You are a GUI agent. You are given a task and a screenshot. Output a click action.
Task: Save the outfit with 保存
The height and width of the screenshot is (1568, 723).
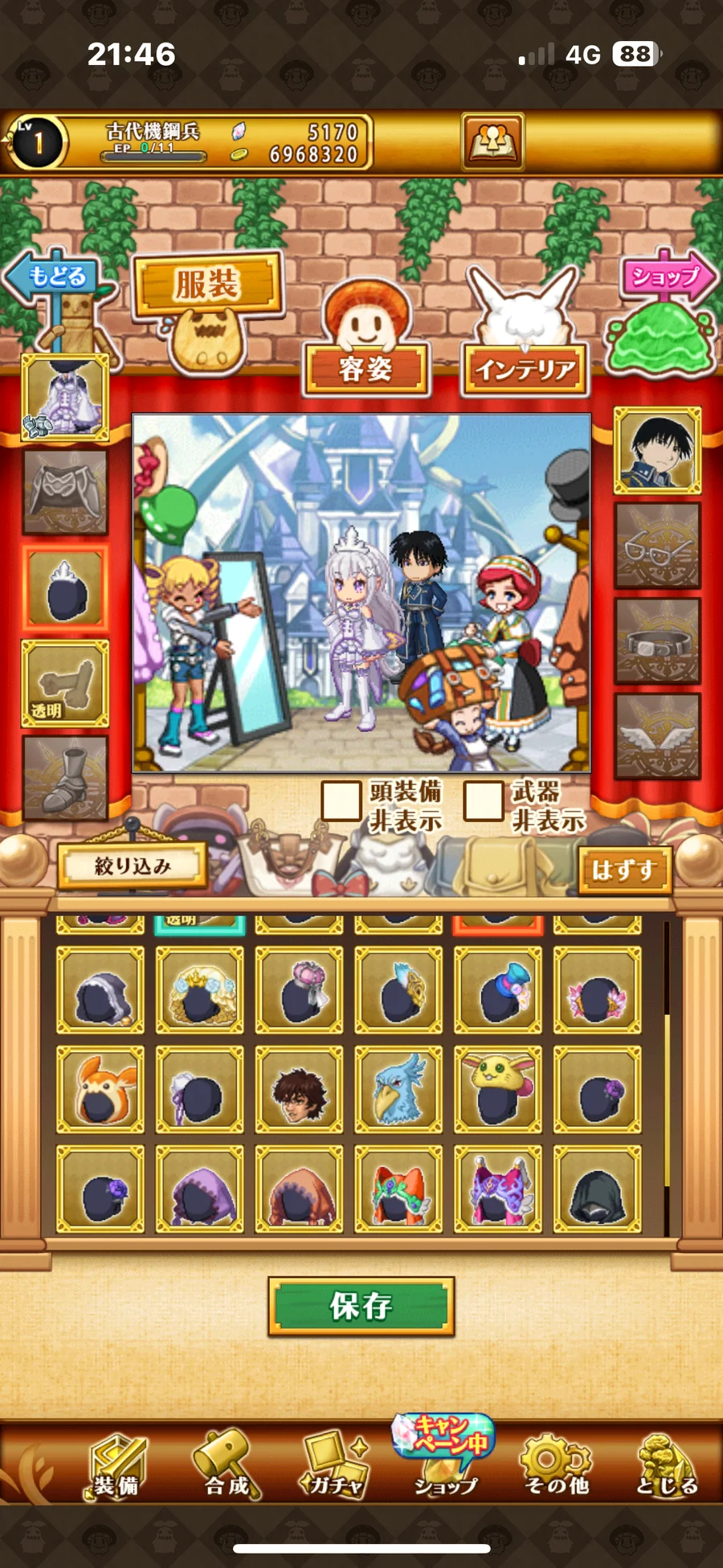(x=361, y=1306)
